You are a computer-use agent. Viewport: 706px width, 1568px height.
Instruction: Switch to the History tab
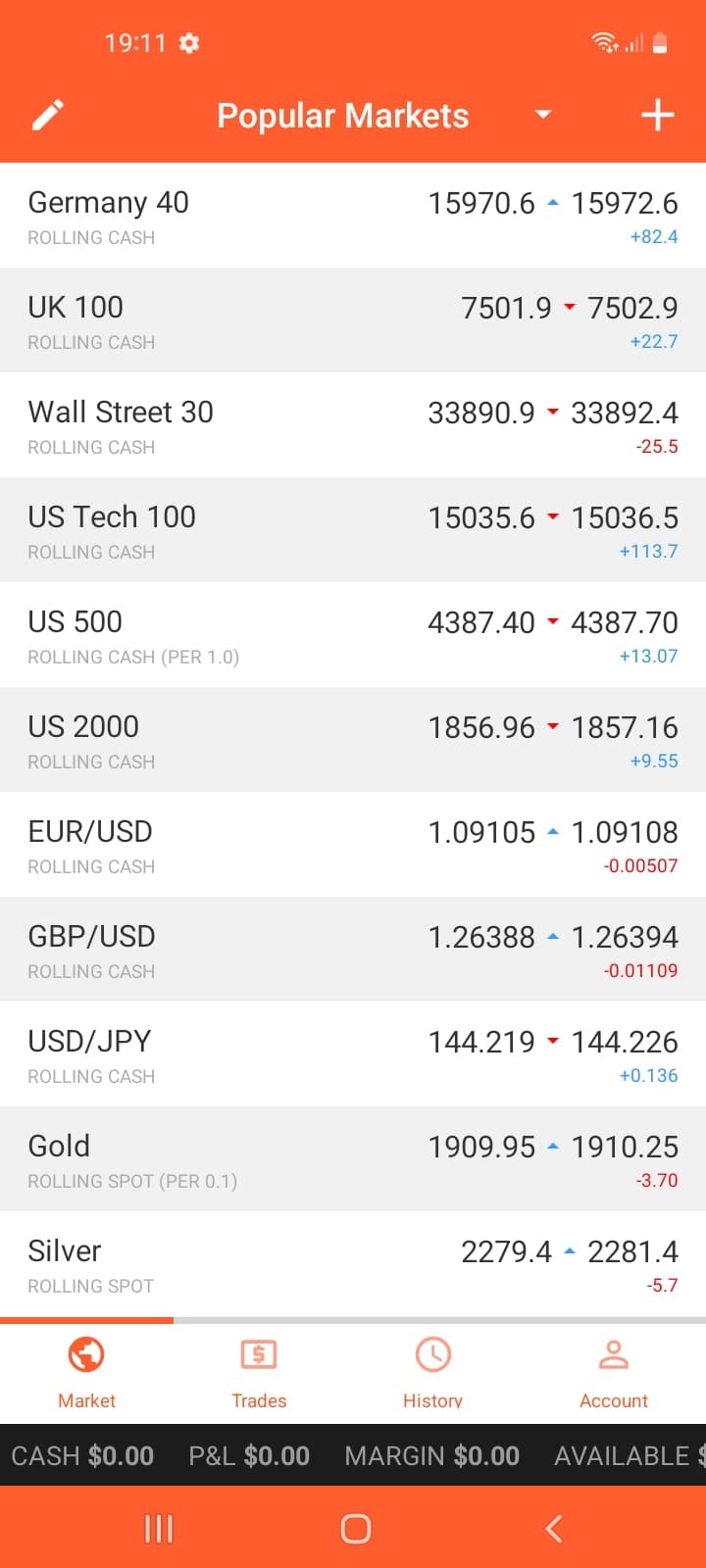point(432,1370)
